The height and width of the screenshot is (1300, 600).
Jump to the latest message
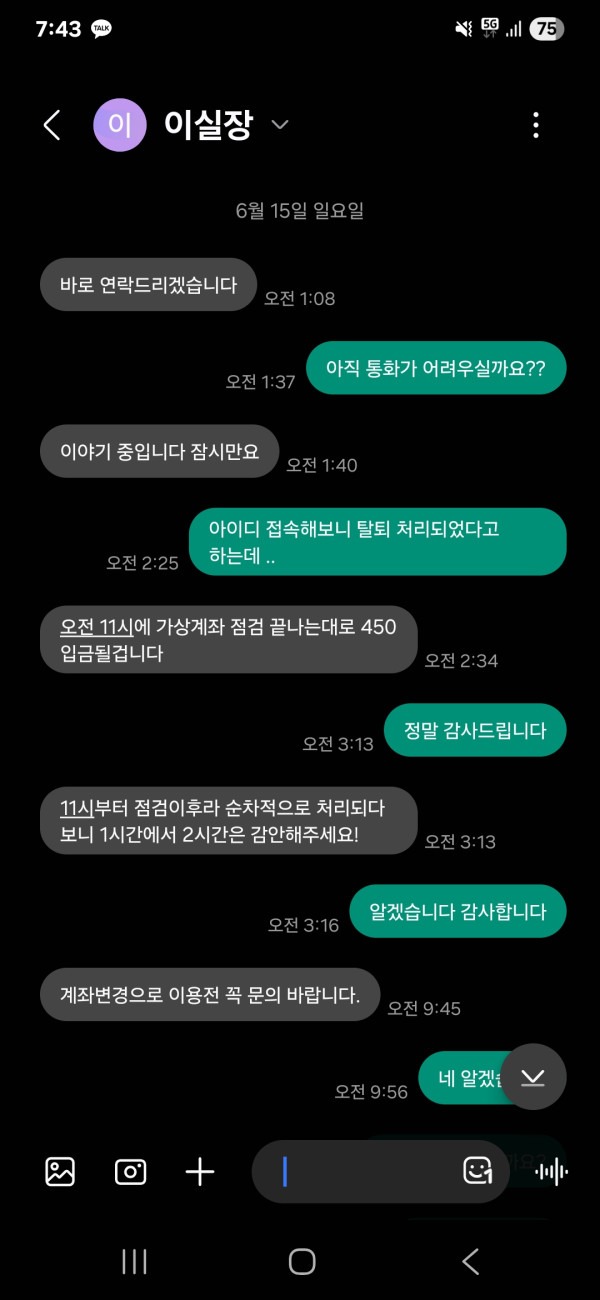point(533,1076)
